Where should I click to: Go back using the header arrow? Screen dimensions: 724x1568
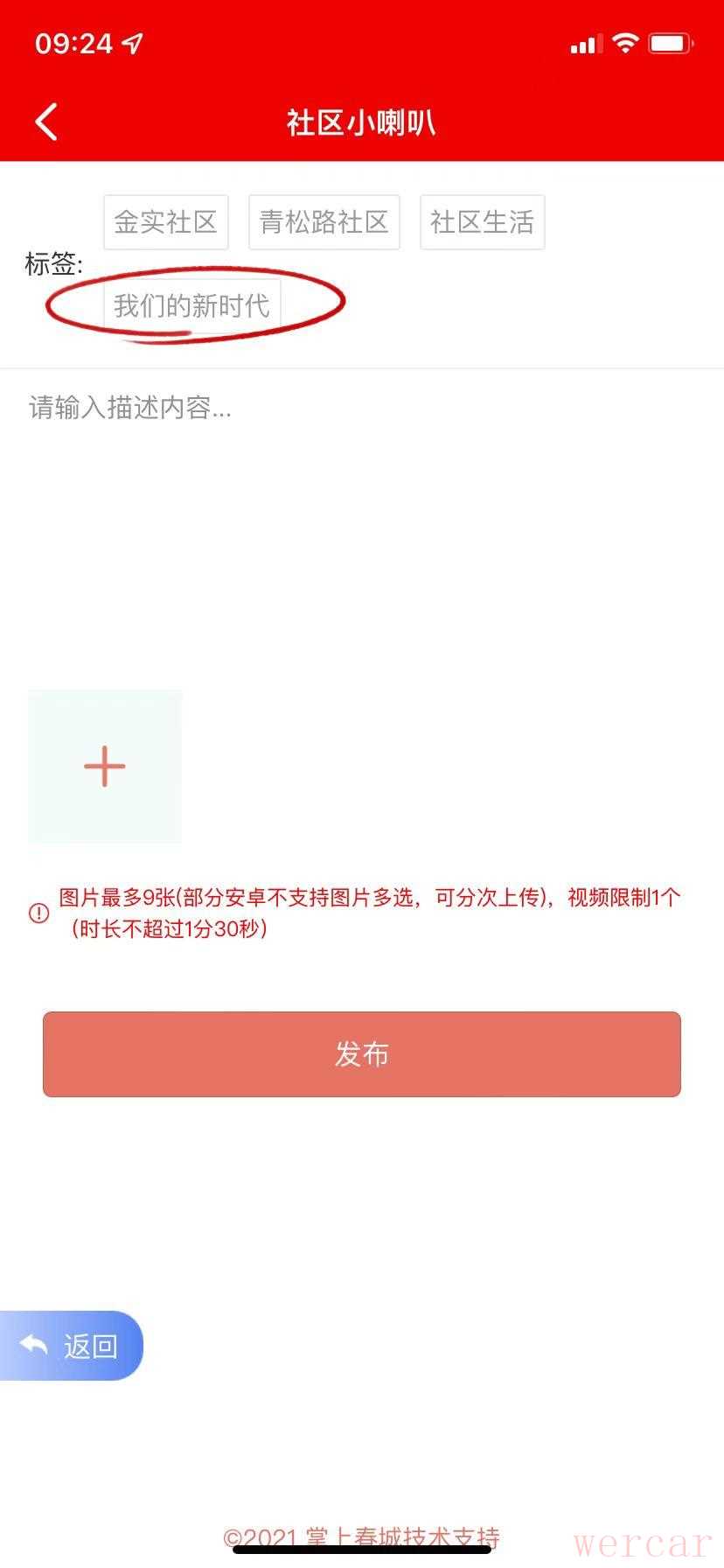(47, 122)
